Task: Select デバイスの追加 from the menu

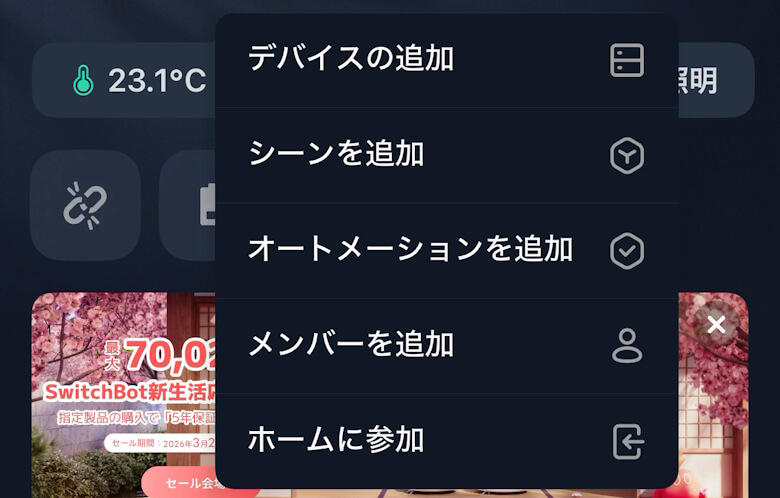Action: click(446, 60)
